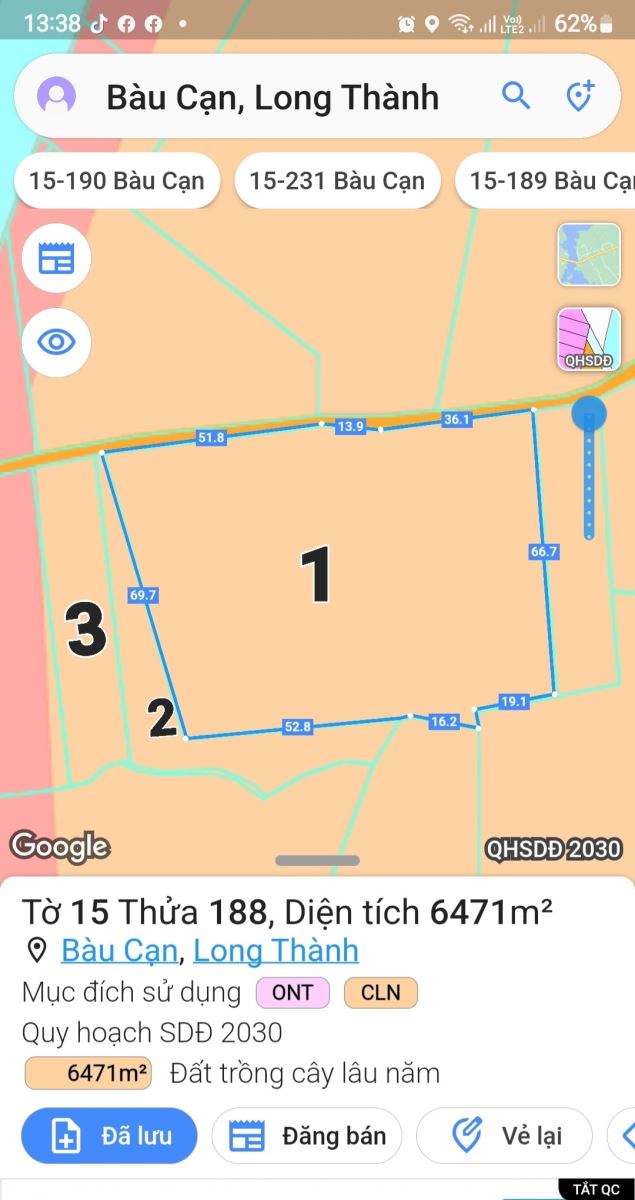The width and height of the screenshot is (635, 1200).
Task: Tap the add location pin icon
Action: point(580,96)
